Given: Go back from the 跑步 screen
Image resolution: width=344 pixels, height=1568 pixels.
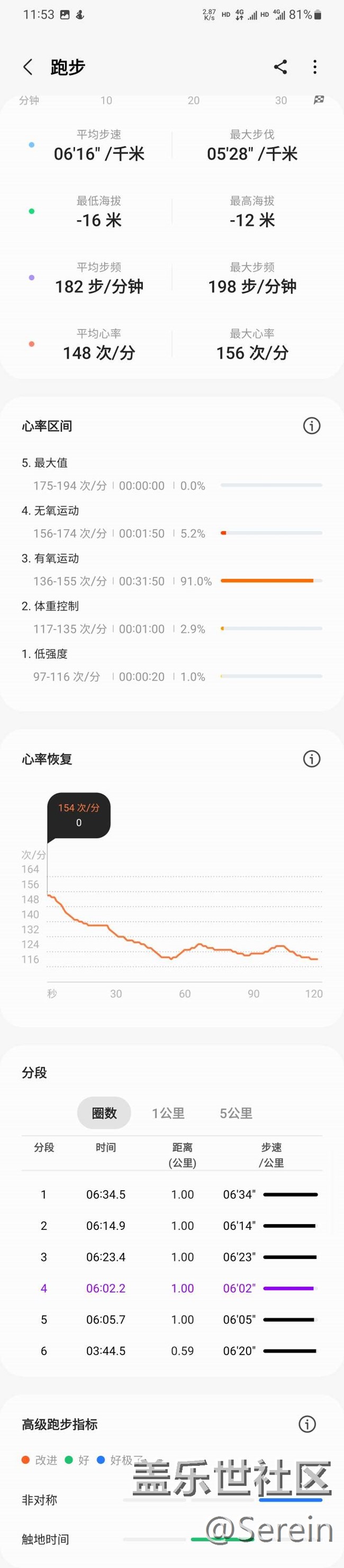Looking at the screenshot, I should [x=28, y=67].
